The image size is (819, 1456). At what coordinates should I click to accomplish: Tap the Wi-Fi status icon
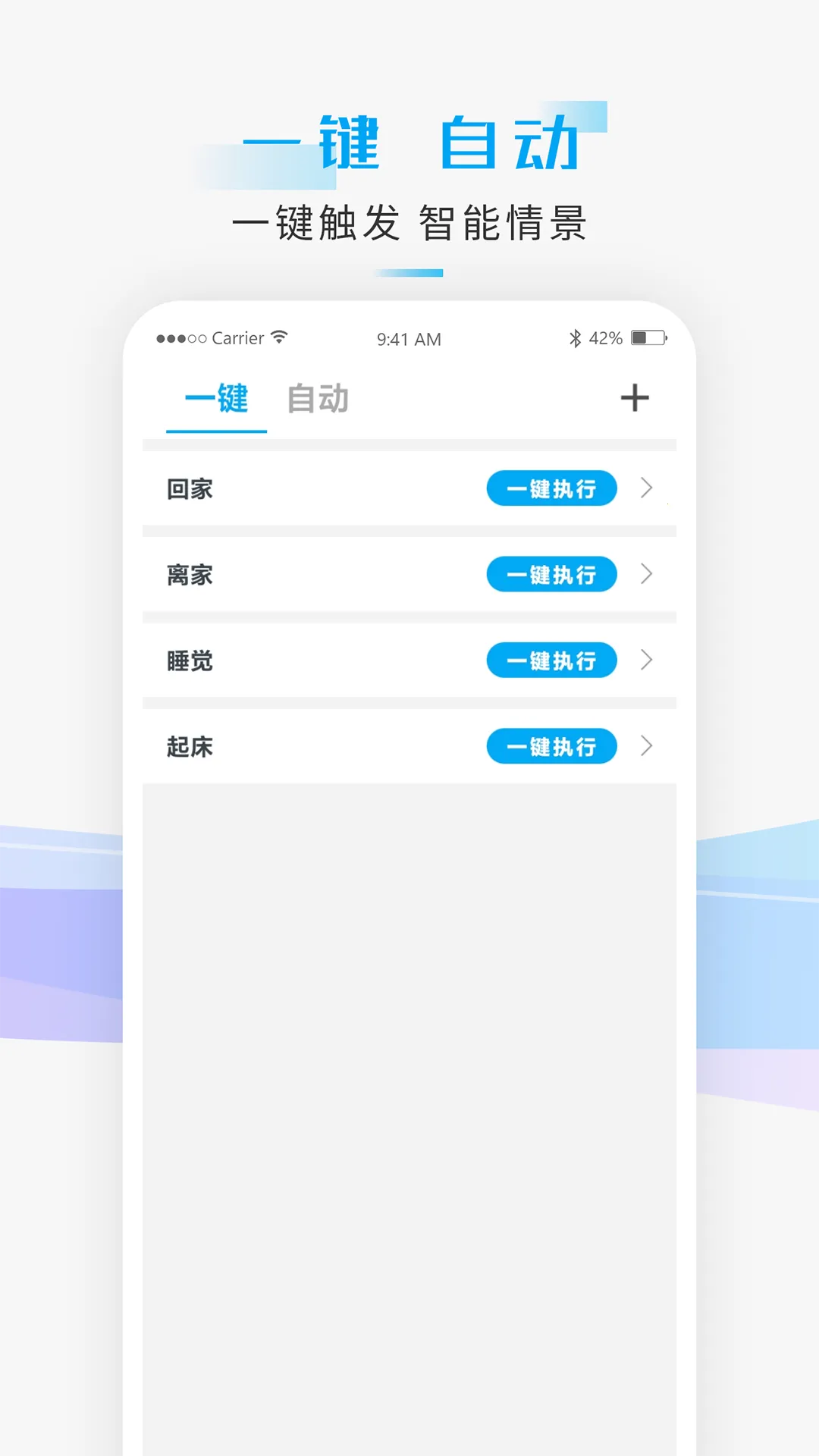pos(280,337)
